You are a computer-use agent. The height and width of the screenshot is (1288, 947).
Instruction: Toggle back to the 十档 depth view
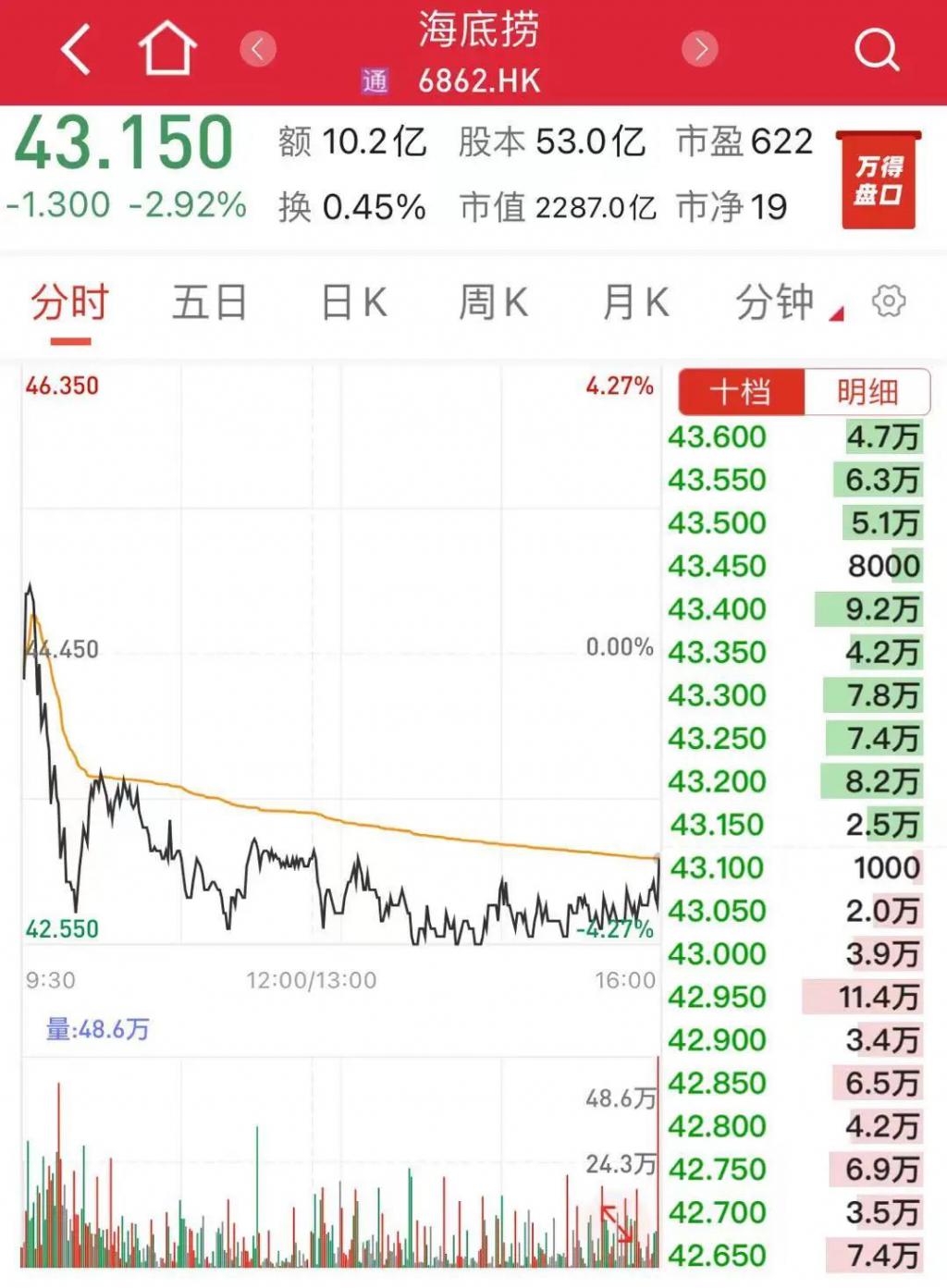click(742, 391)
